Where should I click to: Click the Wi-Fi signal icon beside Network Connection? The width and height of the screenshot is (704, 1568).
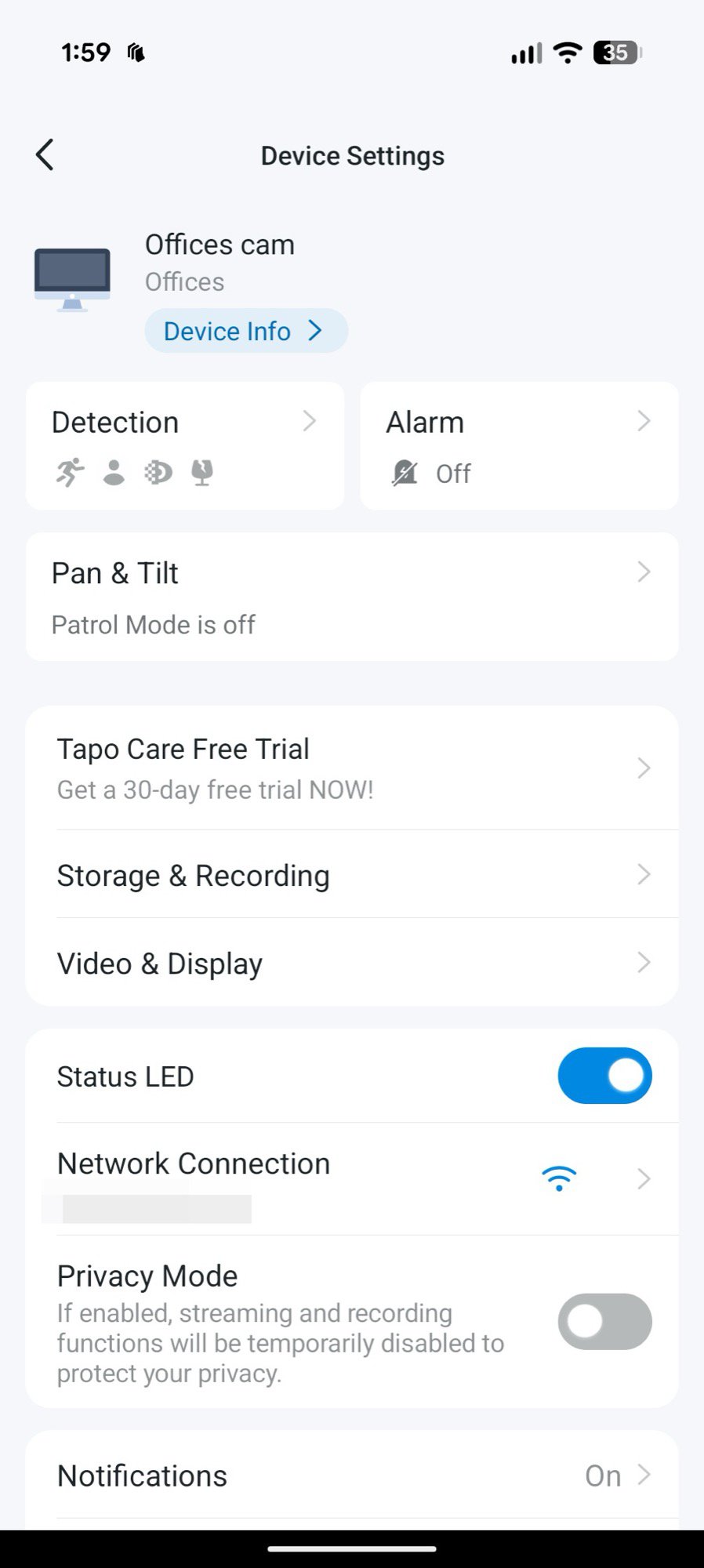tap(558, 1178)
